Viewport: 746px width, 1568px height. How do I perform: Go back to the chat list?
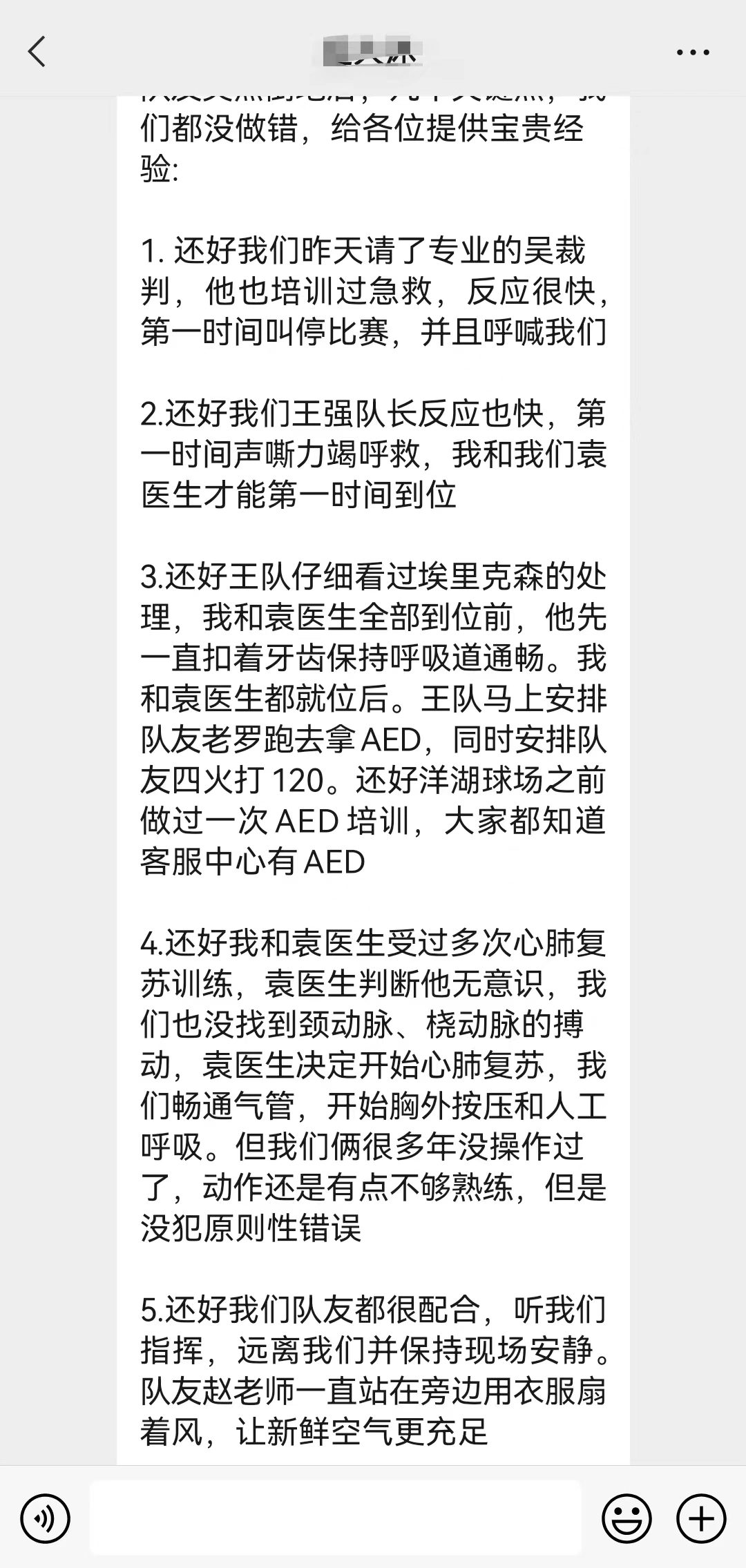[37, 51]
